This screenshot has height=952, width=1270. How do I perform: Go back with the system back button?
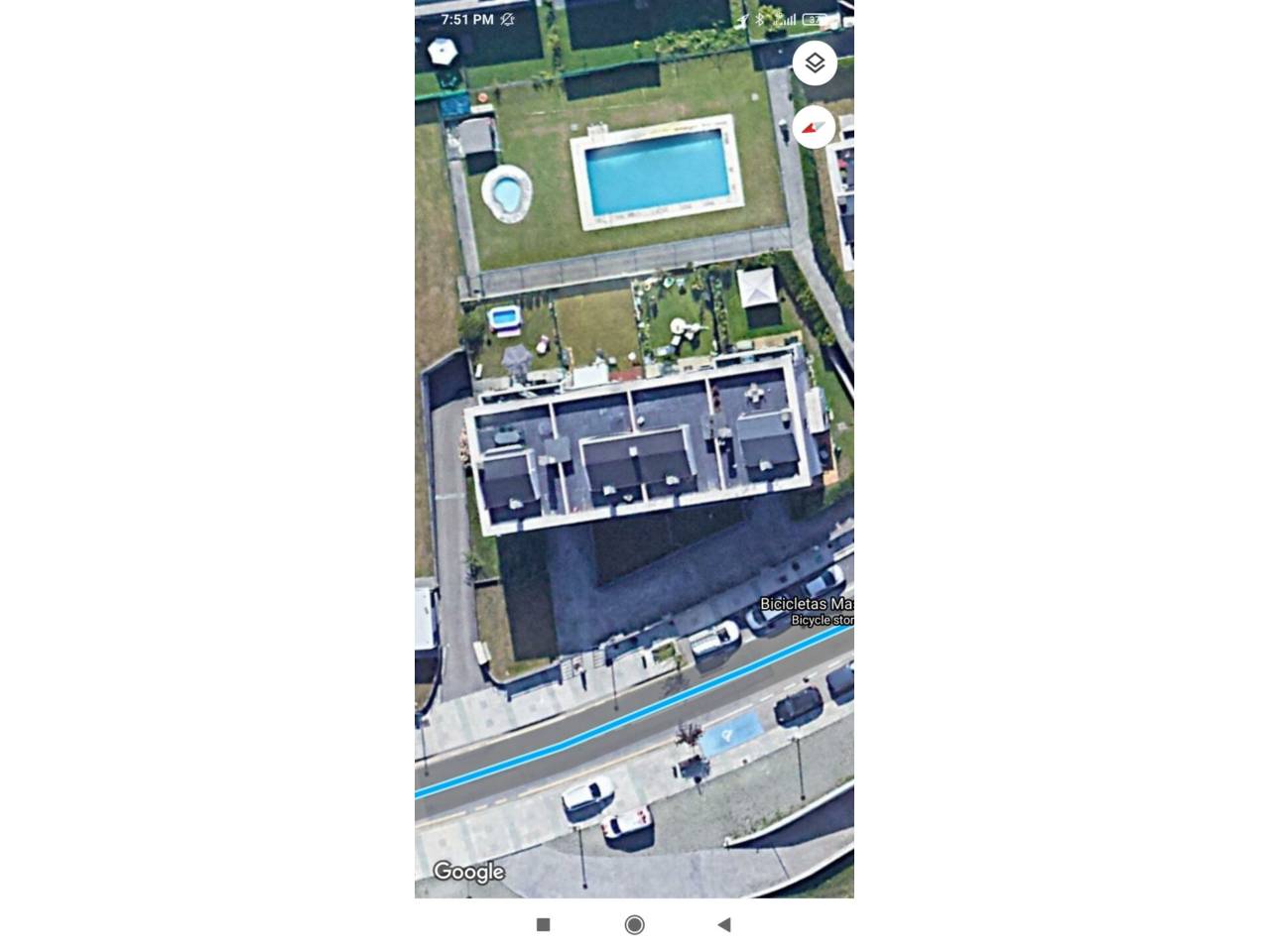(724, 924)
